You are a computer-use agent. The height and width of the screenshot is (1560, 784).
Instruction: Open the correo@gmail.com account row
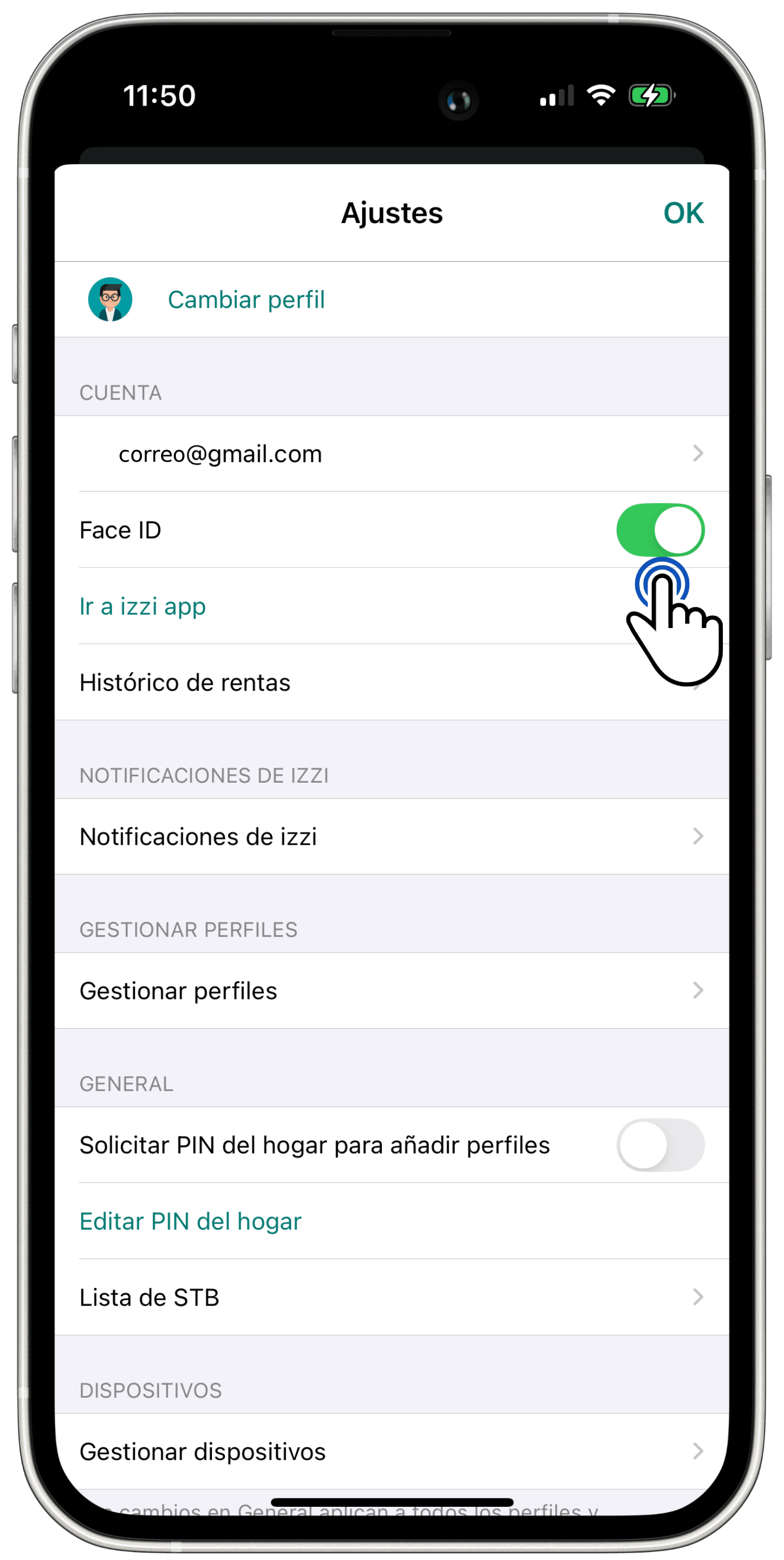click(x=391, y=454)
